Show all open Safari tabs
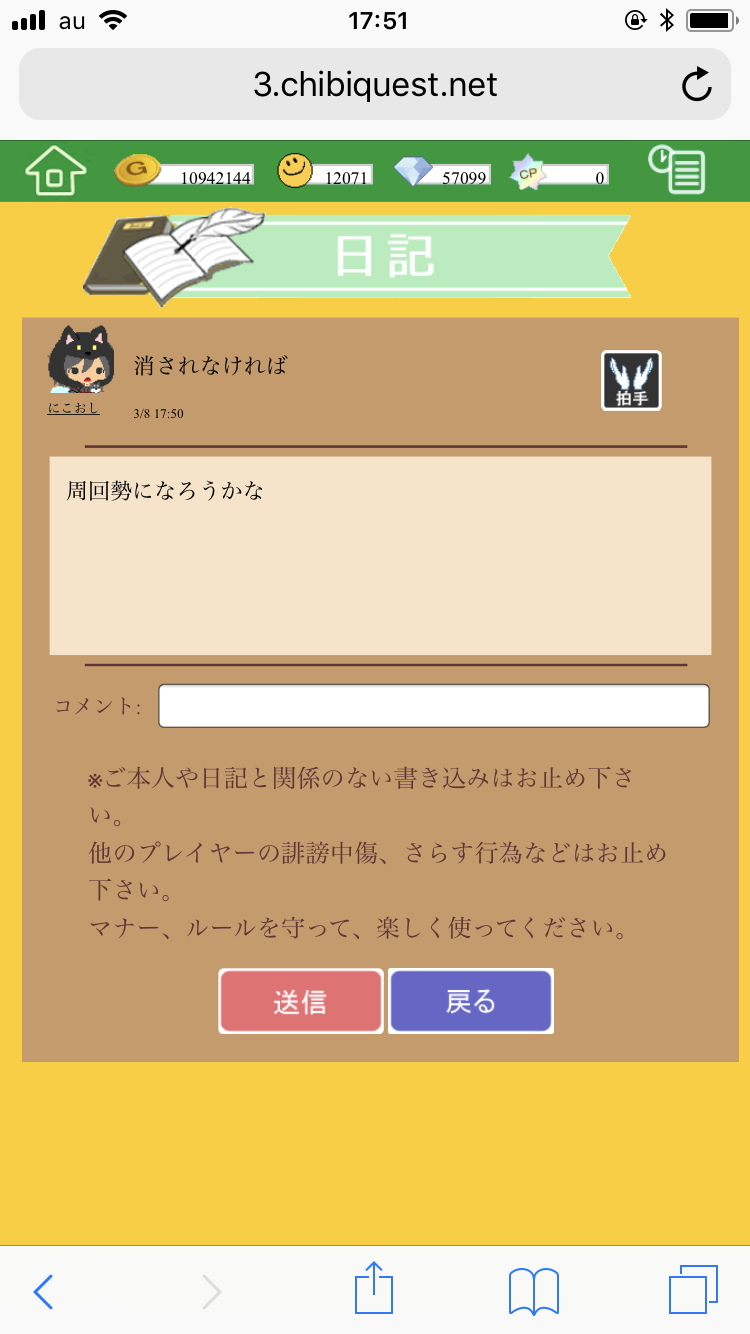 (693, 1290)
